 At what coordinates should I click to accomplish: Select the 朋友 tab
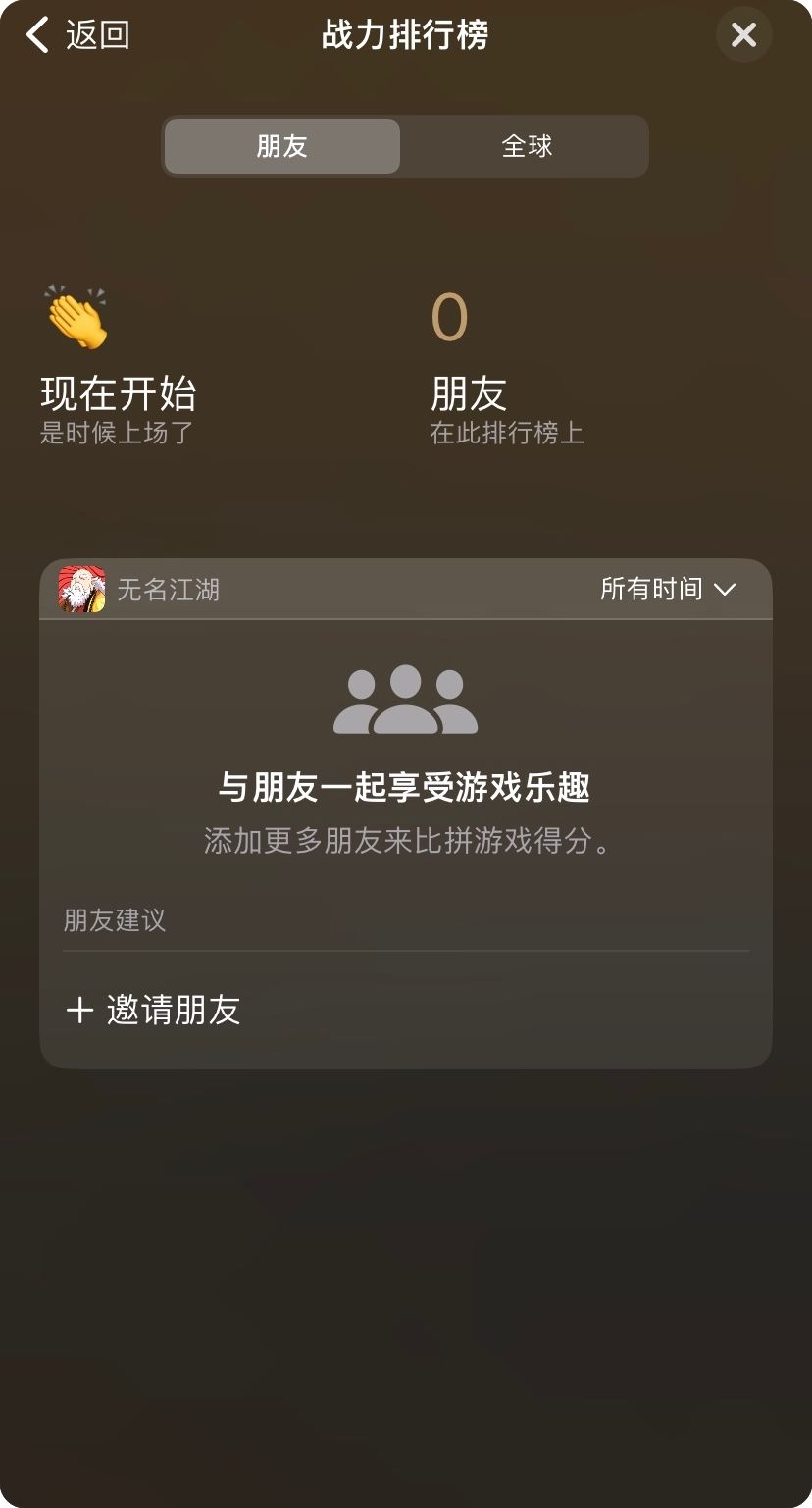click(282, 145)
